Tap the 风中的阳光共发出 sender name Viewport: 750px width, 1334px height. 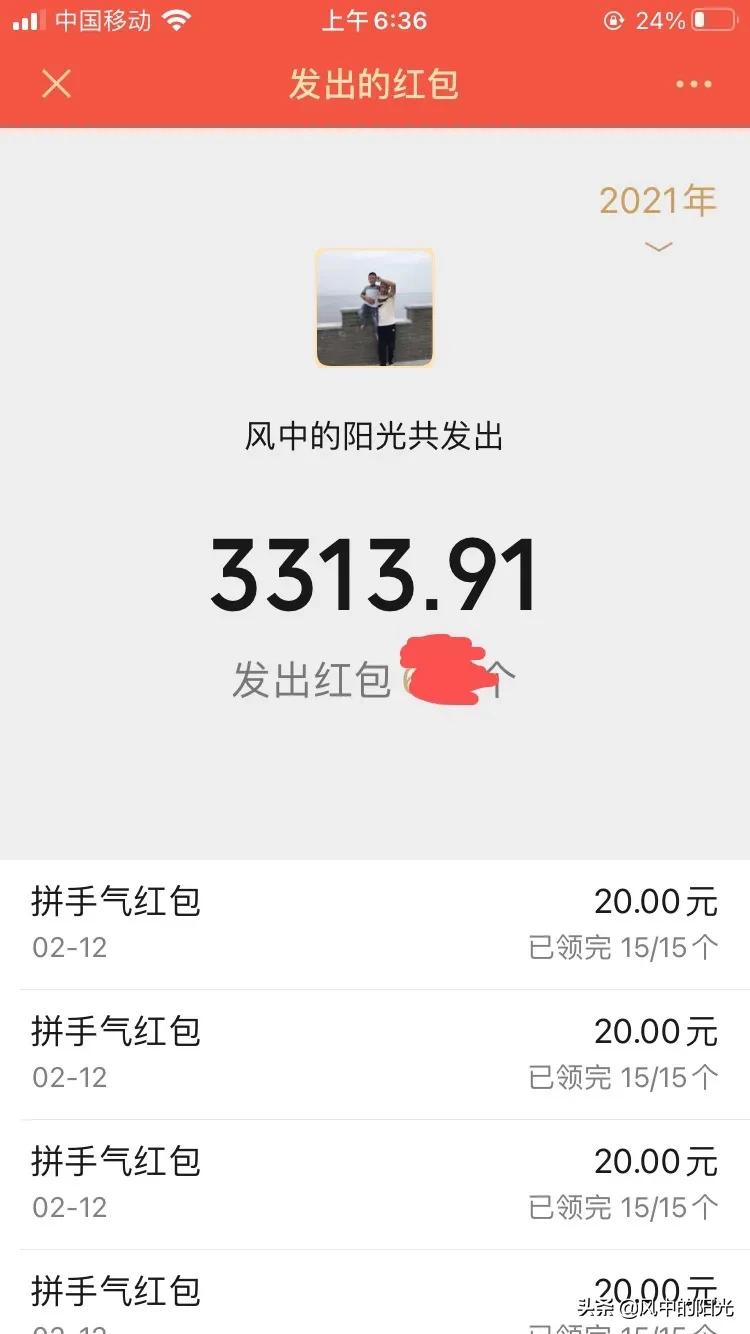(x=374, y=437)
